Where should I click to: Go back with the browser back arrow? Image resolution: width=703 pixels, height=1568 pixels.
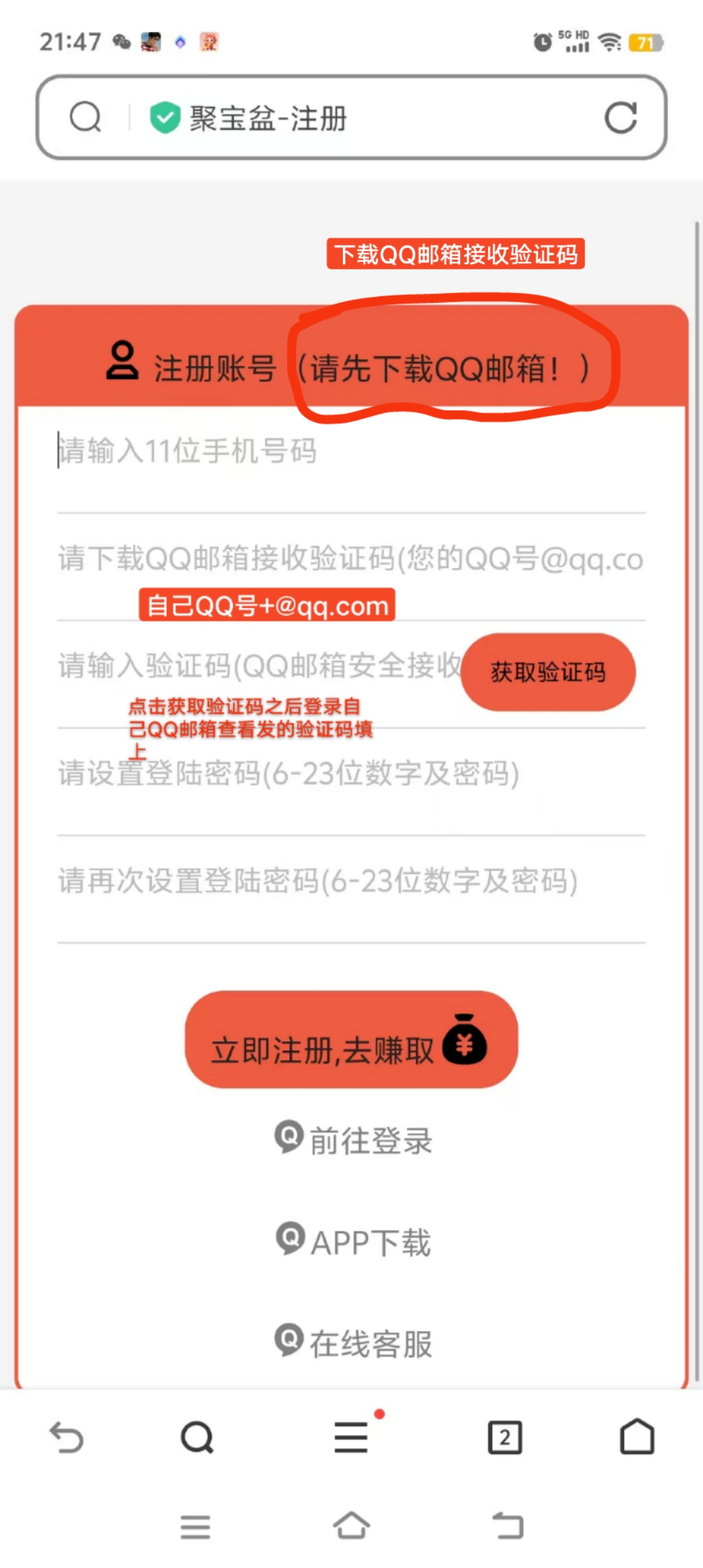[66, 1437]
